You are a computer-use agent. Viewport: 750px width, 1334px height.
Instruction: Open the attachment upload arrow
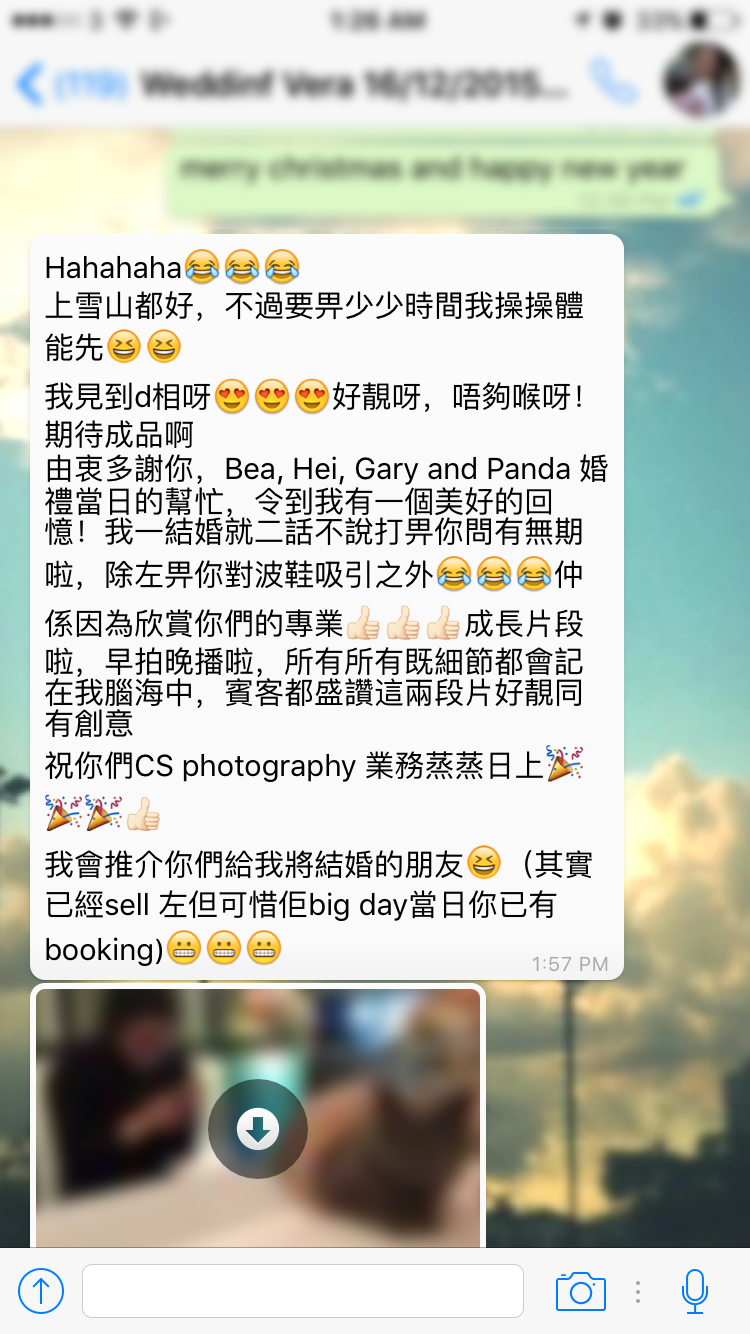point(41,1291)
